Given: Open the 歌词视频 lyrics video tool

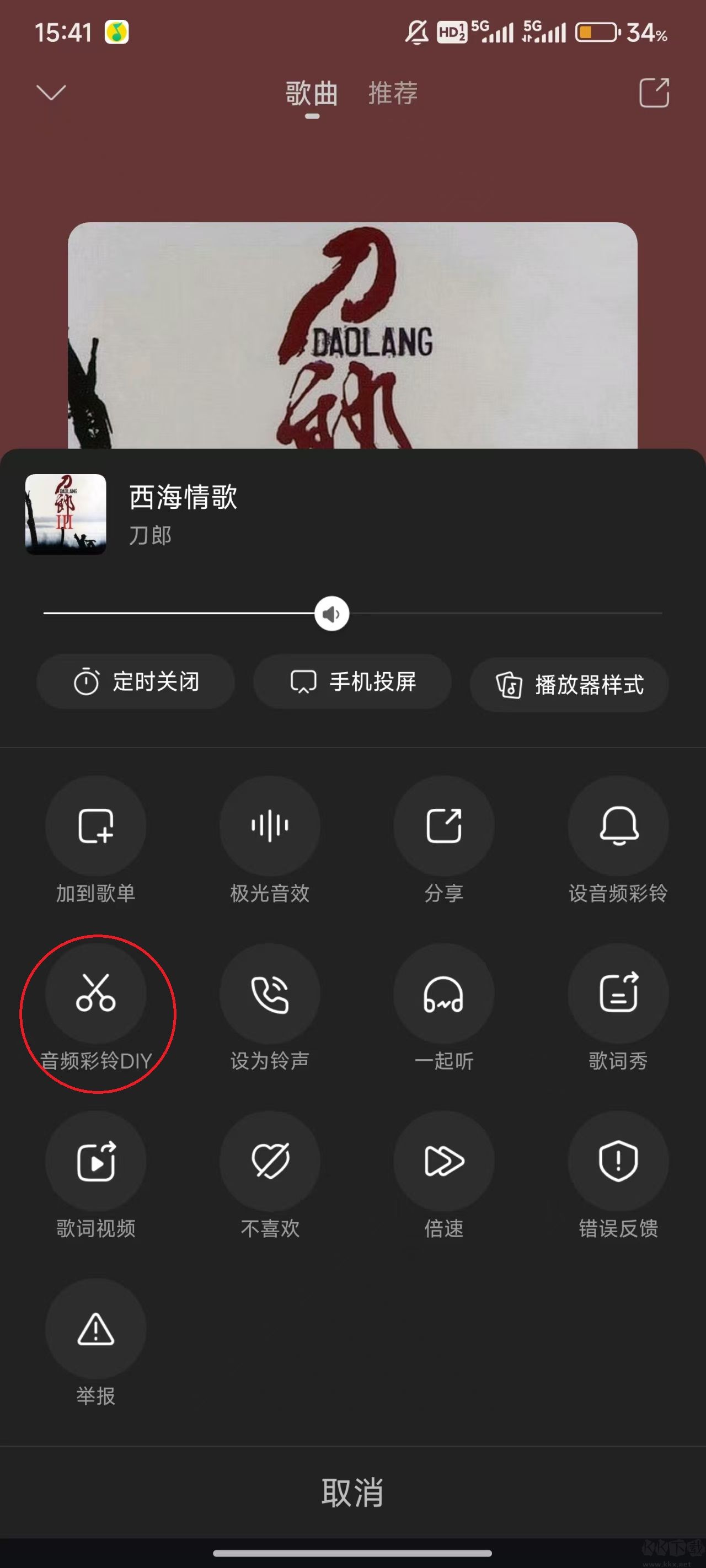Looking at the screenshot, I should point(95,1162).
